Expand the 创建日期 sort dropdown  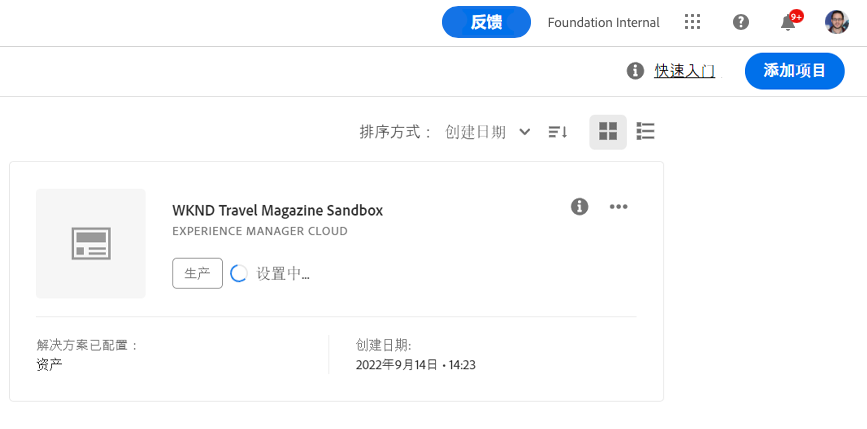tap(487, 132)
